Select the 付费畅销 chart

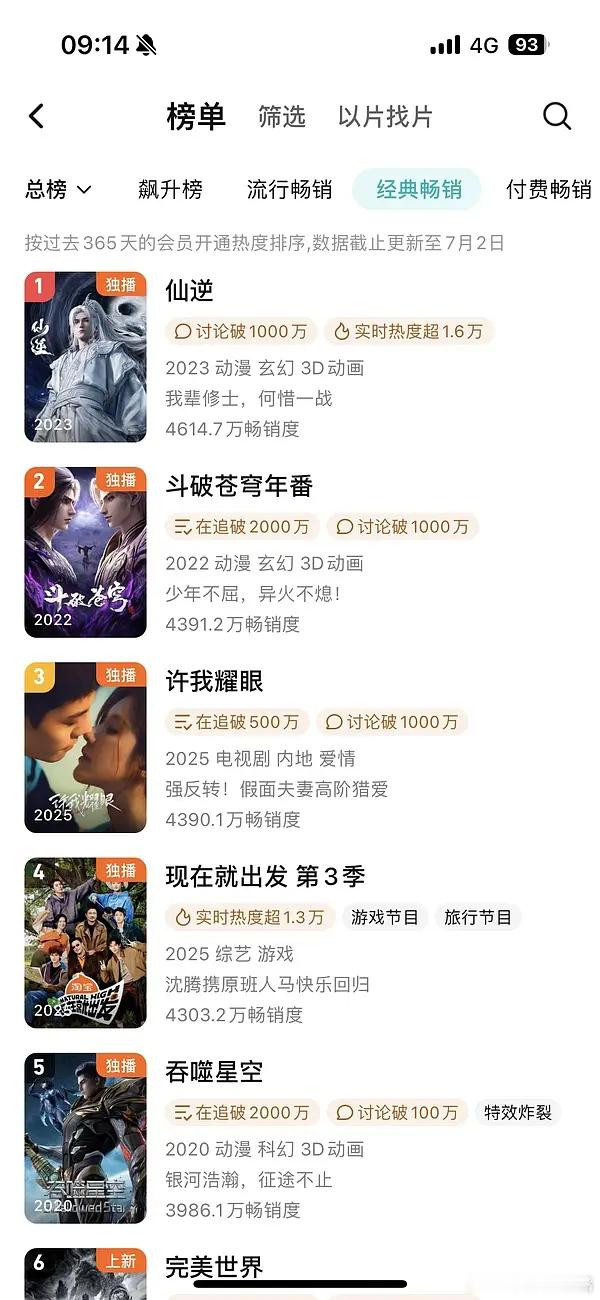click(x=549, y=189)
